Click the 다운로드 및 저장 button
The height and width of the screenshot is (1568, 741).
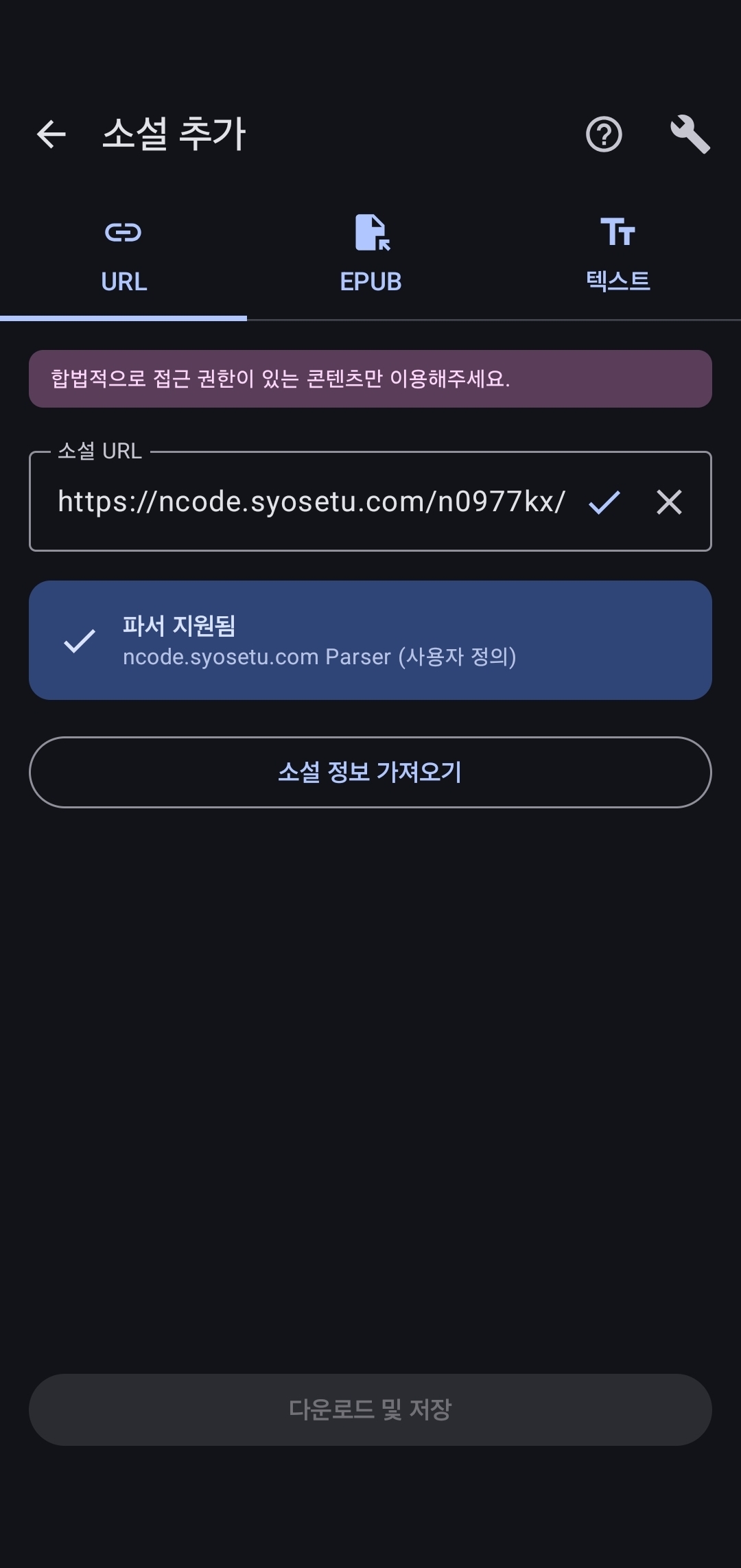(370, 1410)
